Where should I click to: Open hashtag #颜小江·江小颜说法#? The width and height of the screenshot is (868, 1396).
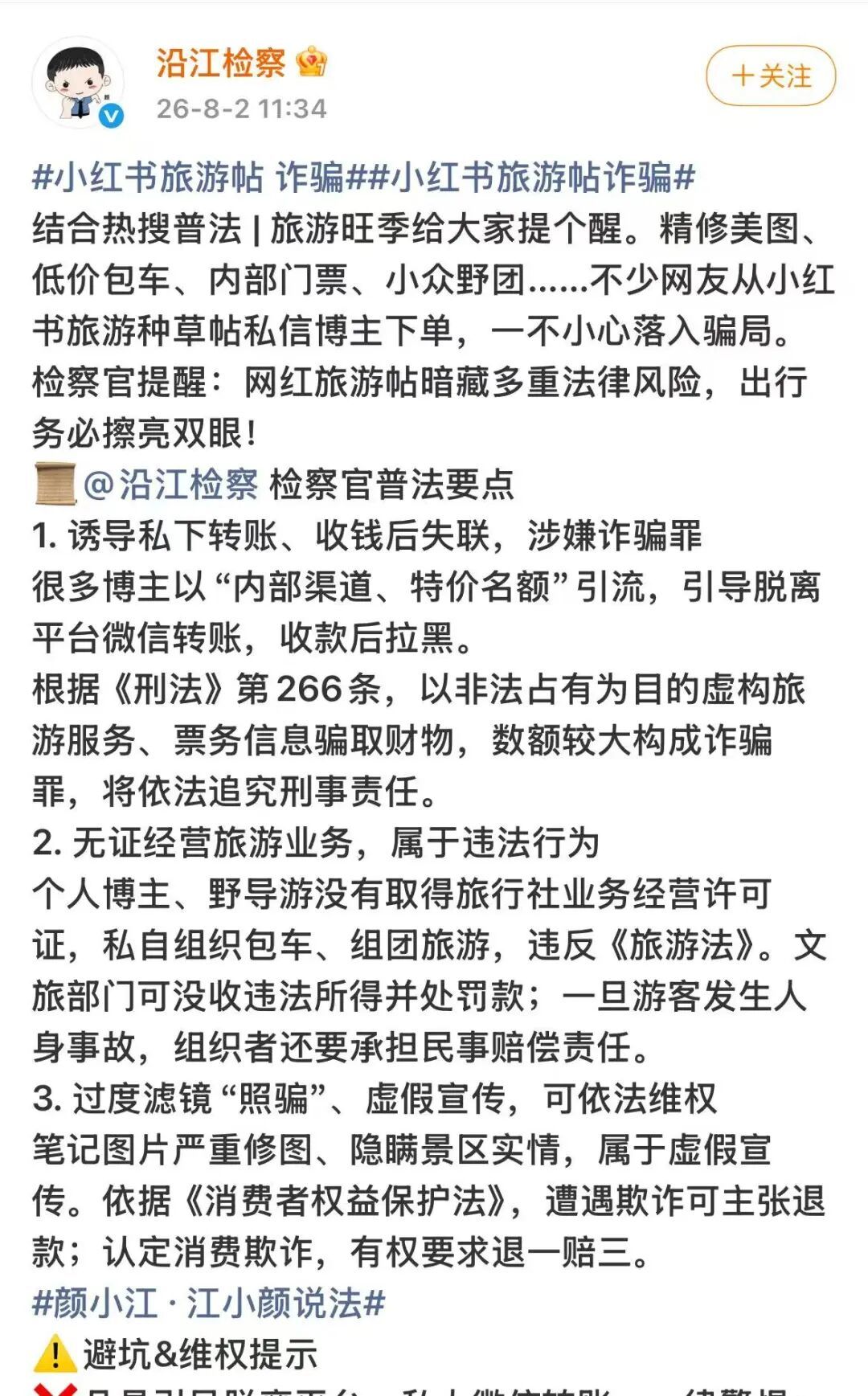pyautogui.click(x=209, y=1303)
